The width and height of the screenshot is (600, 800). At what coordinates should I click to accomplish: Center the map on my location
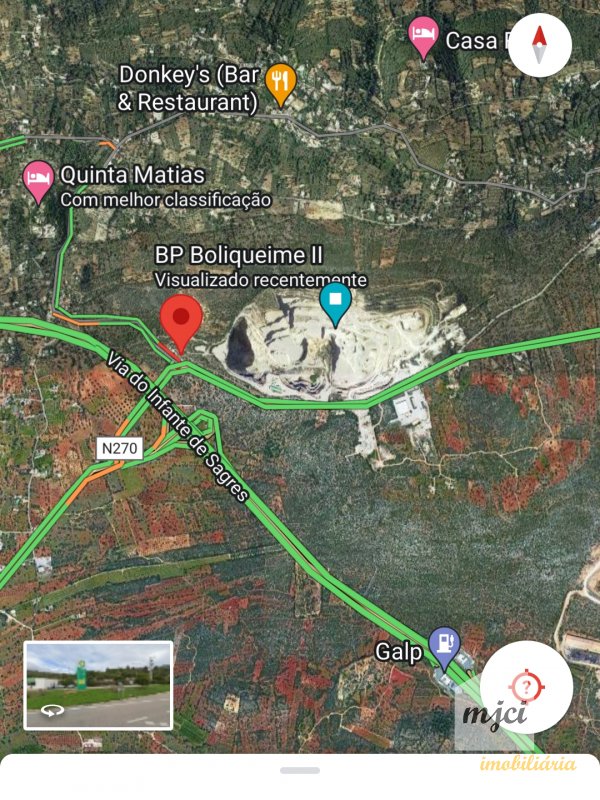point(526,687)
